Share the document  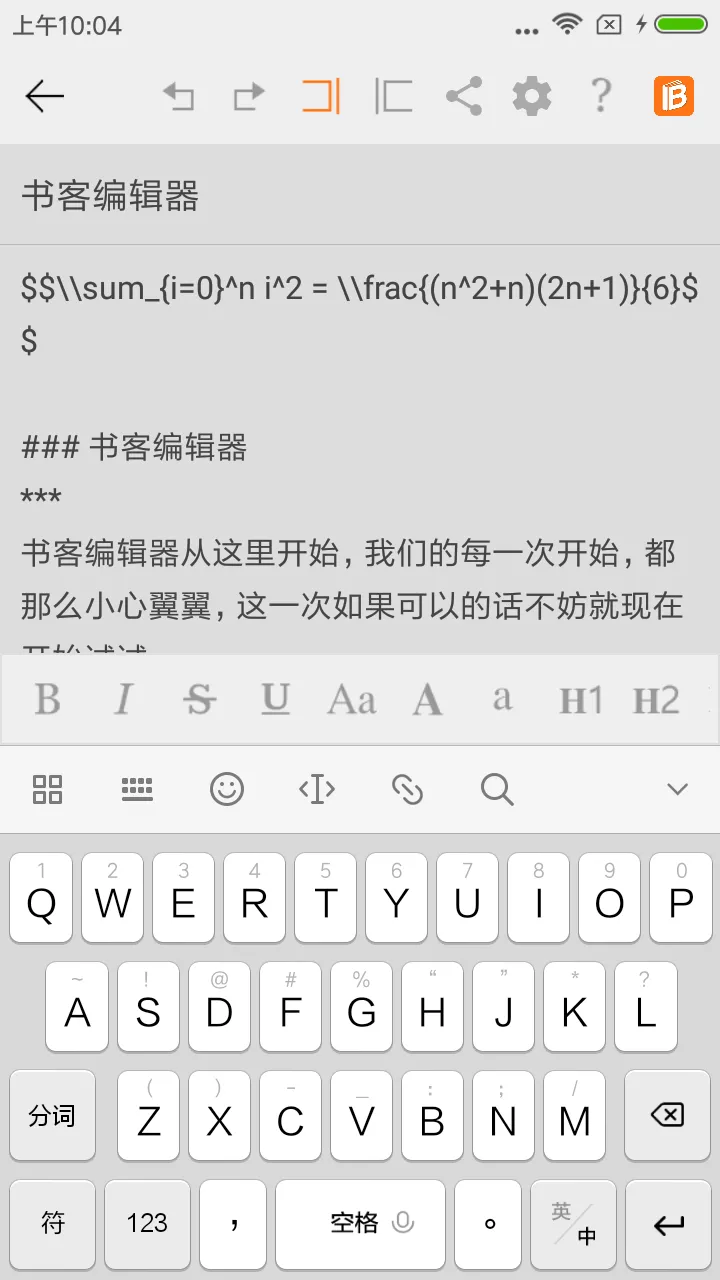click(x=463, y=96)
